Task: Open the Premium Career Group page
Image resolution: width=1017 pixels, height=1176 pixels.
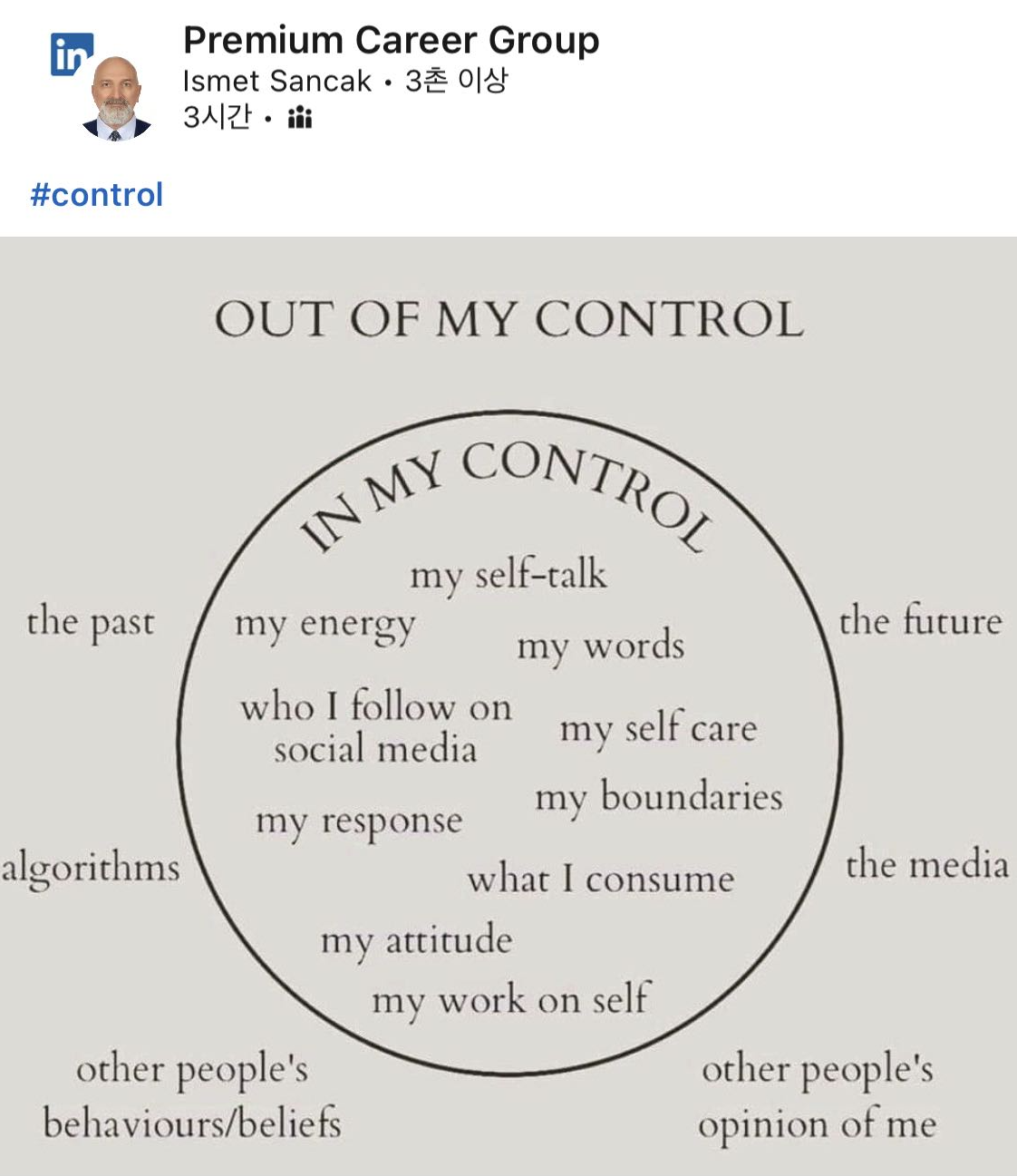Action: point(391,41)
